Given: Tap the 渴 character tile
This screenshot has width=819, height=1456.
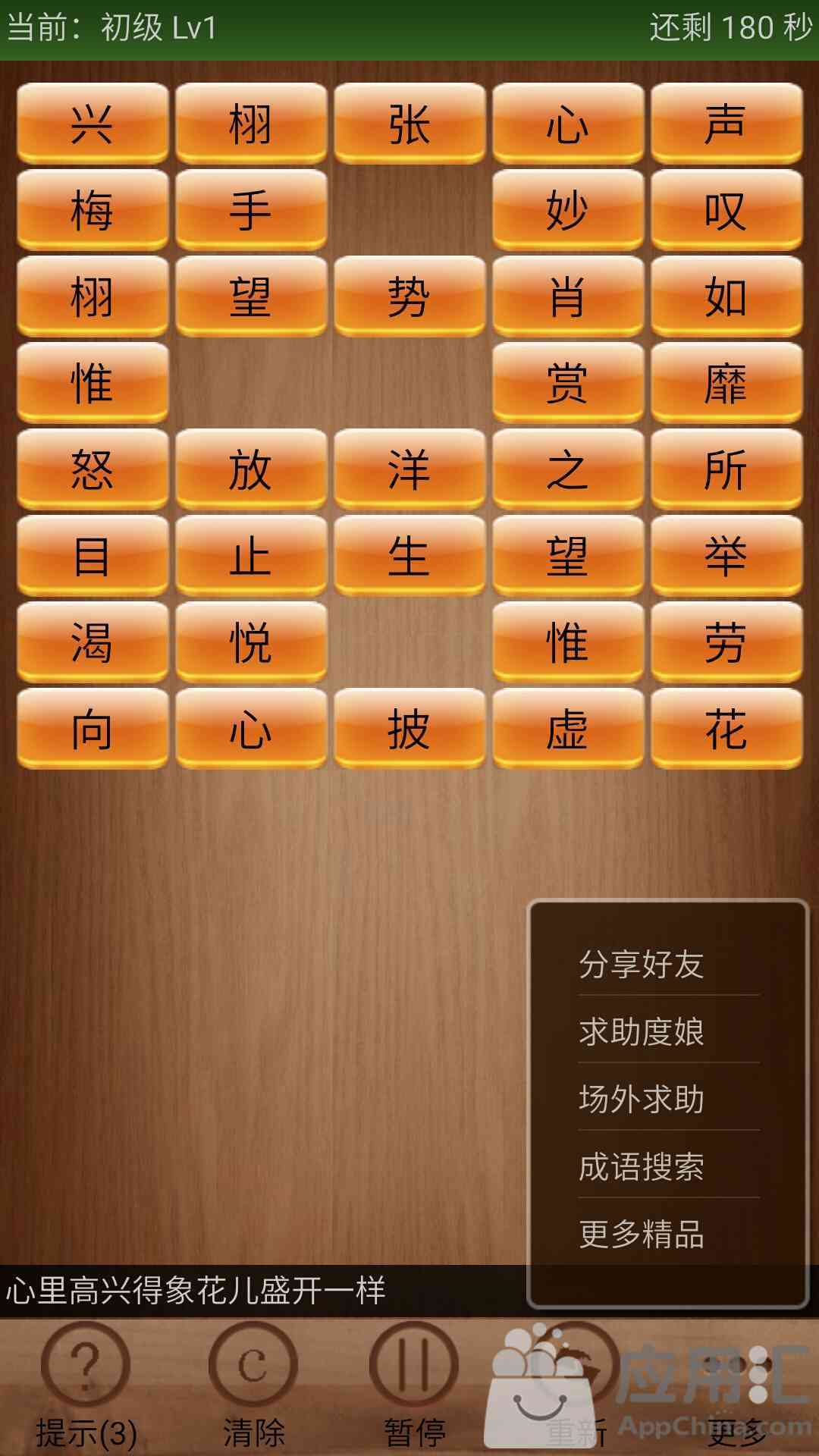Looking at the screenshot, I should click(x=93, y=642).
